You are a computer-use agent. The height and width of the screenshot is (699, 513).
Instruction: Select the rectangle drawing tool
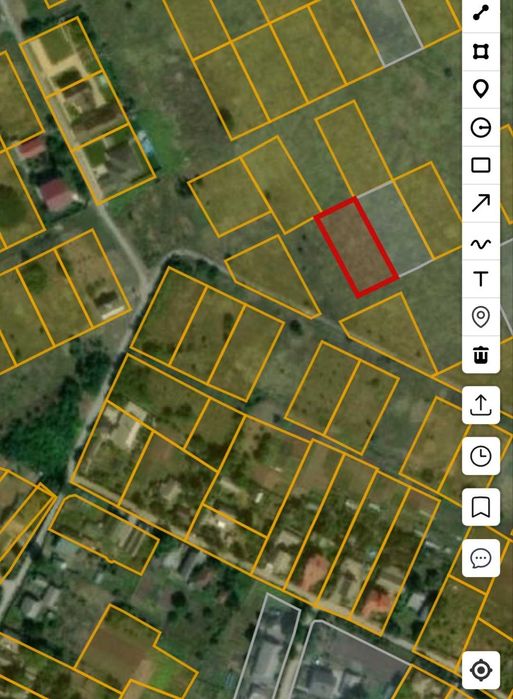[481, 165]
